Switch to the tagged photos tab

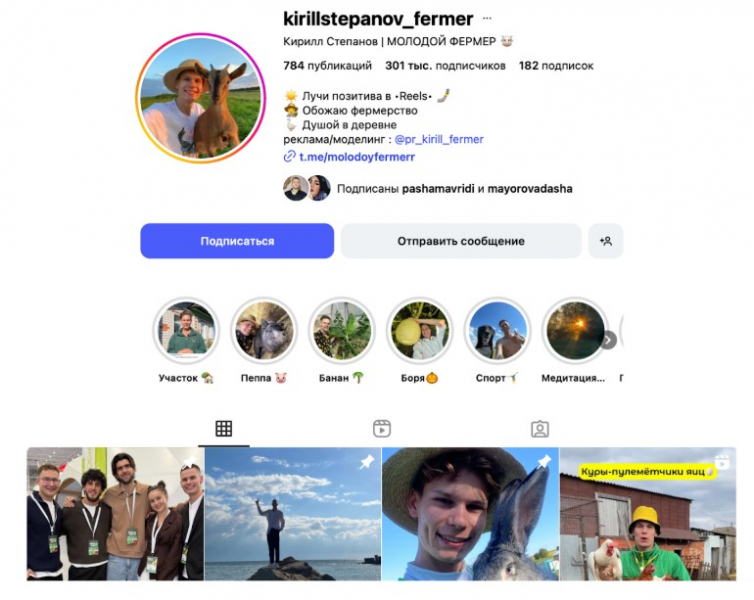tap(539, 429)
